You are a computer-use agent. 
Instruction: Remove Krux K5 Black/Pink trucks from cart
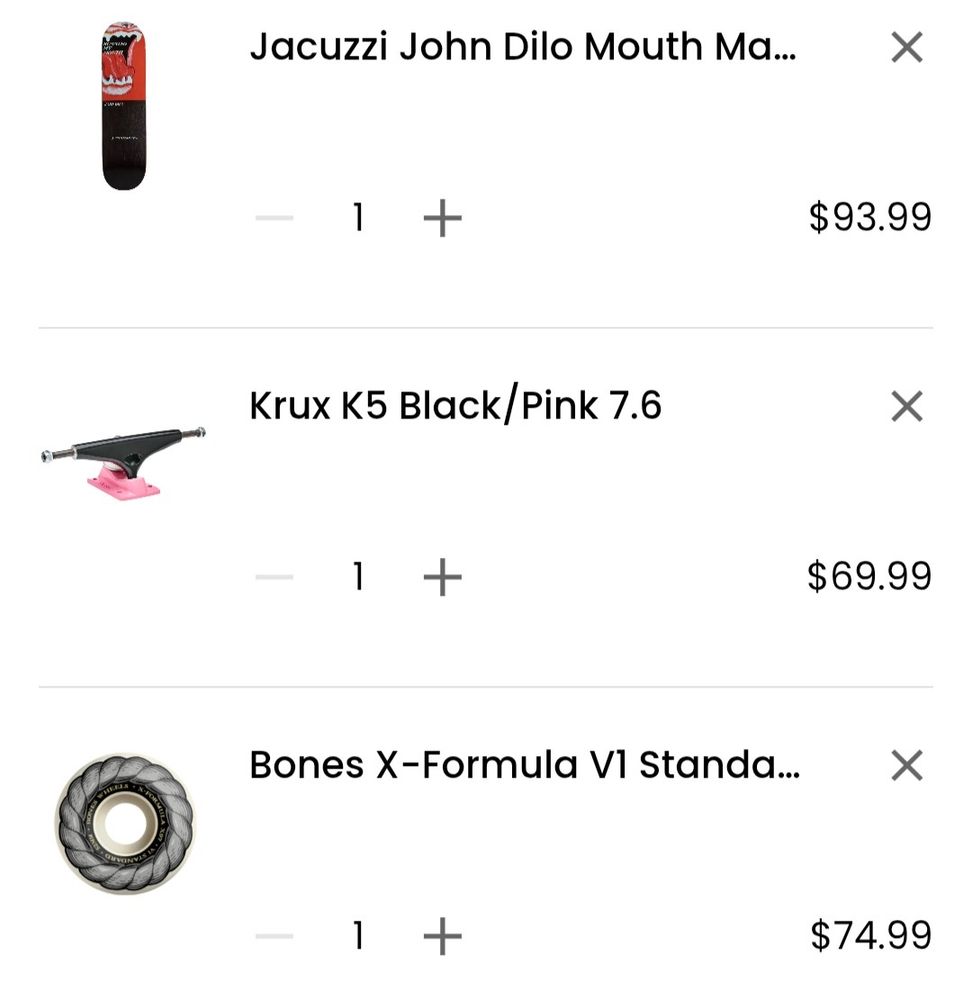click(x=906, y=406)
